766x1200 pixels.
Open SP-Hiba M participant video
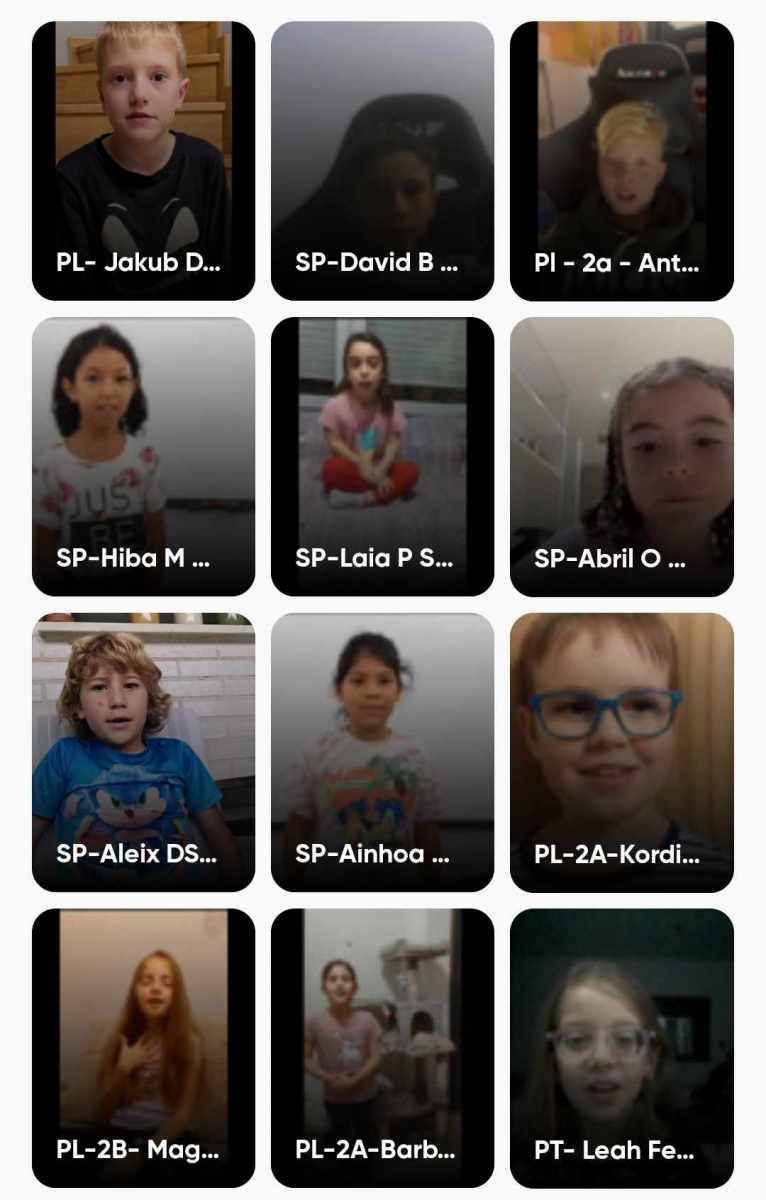click(143, 456)
